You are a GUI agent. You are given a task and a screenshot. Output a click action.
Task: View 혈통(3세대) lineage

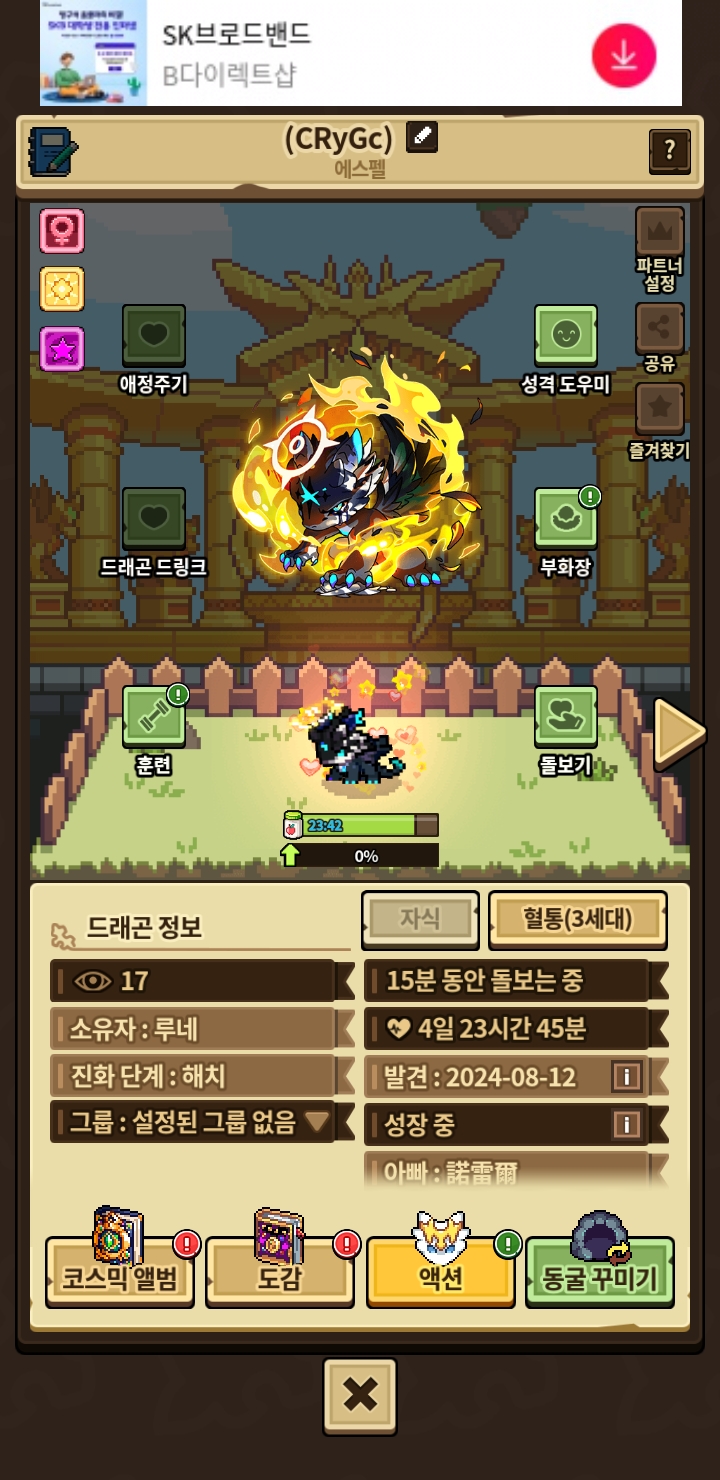pyautogui.click(x=577, y=919)
